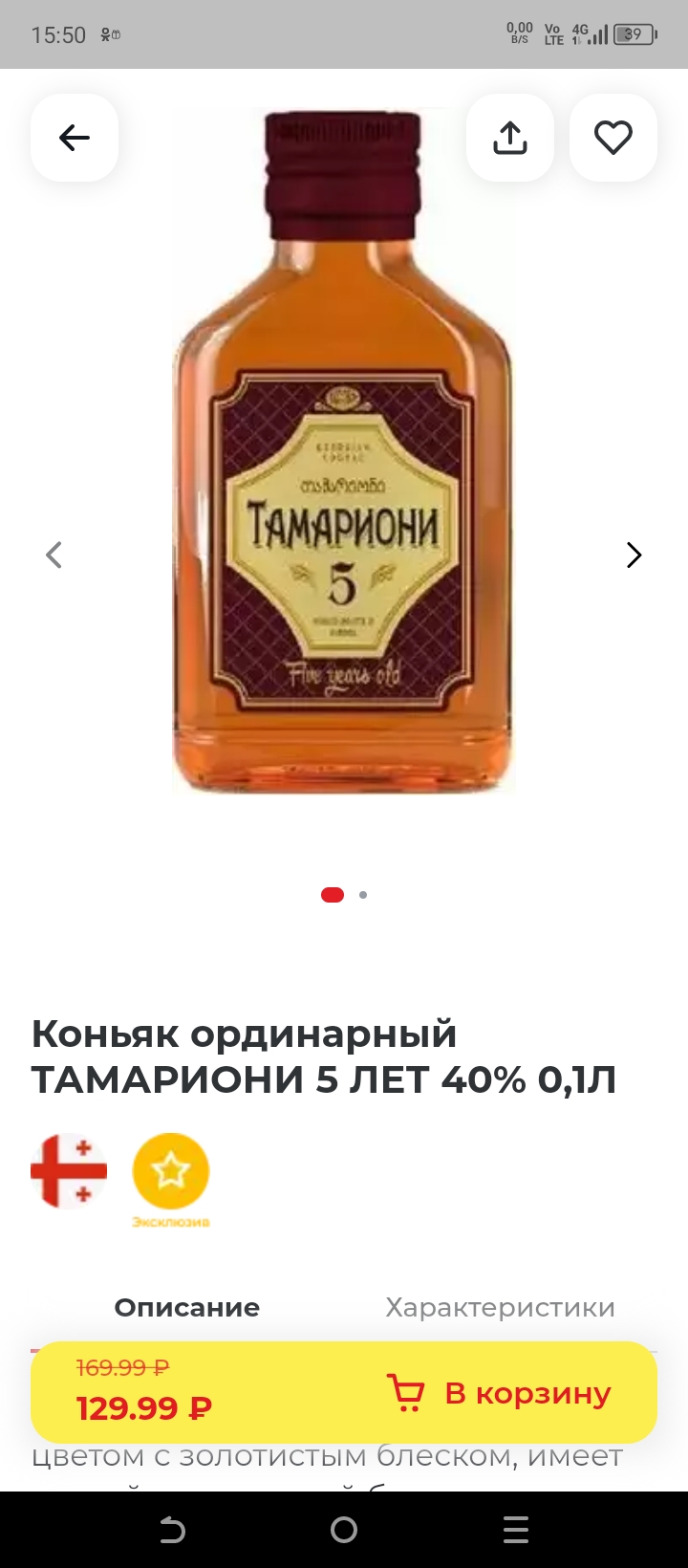Select the «Описание» tab
Image resolution: width=688 pixels, height=1568 pixels.
[187, 1307]
